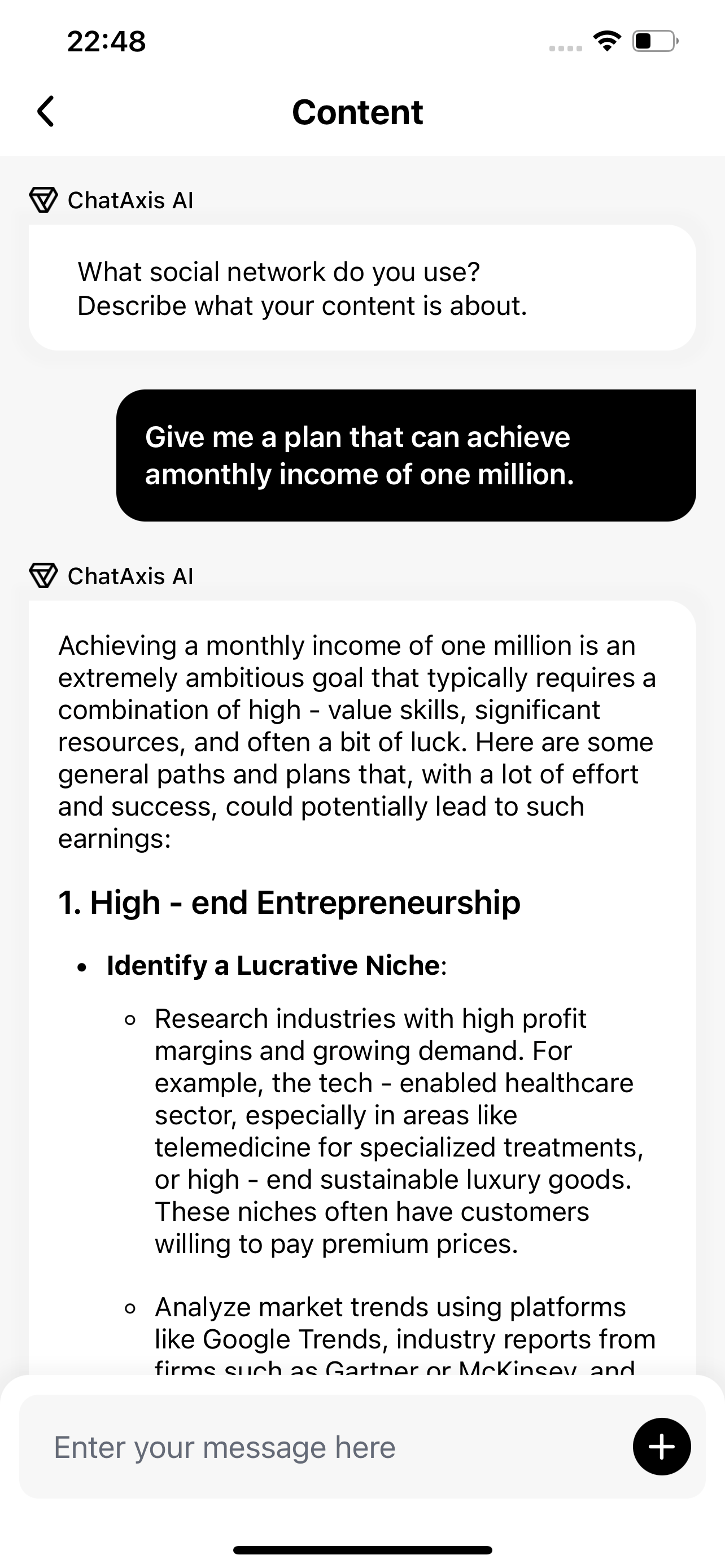The height and width of the screenshot is (1568, 725).
Task: Select the ChatAxis AI name label at the top
Action: [x=130, y=201]
